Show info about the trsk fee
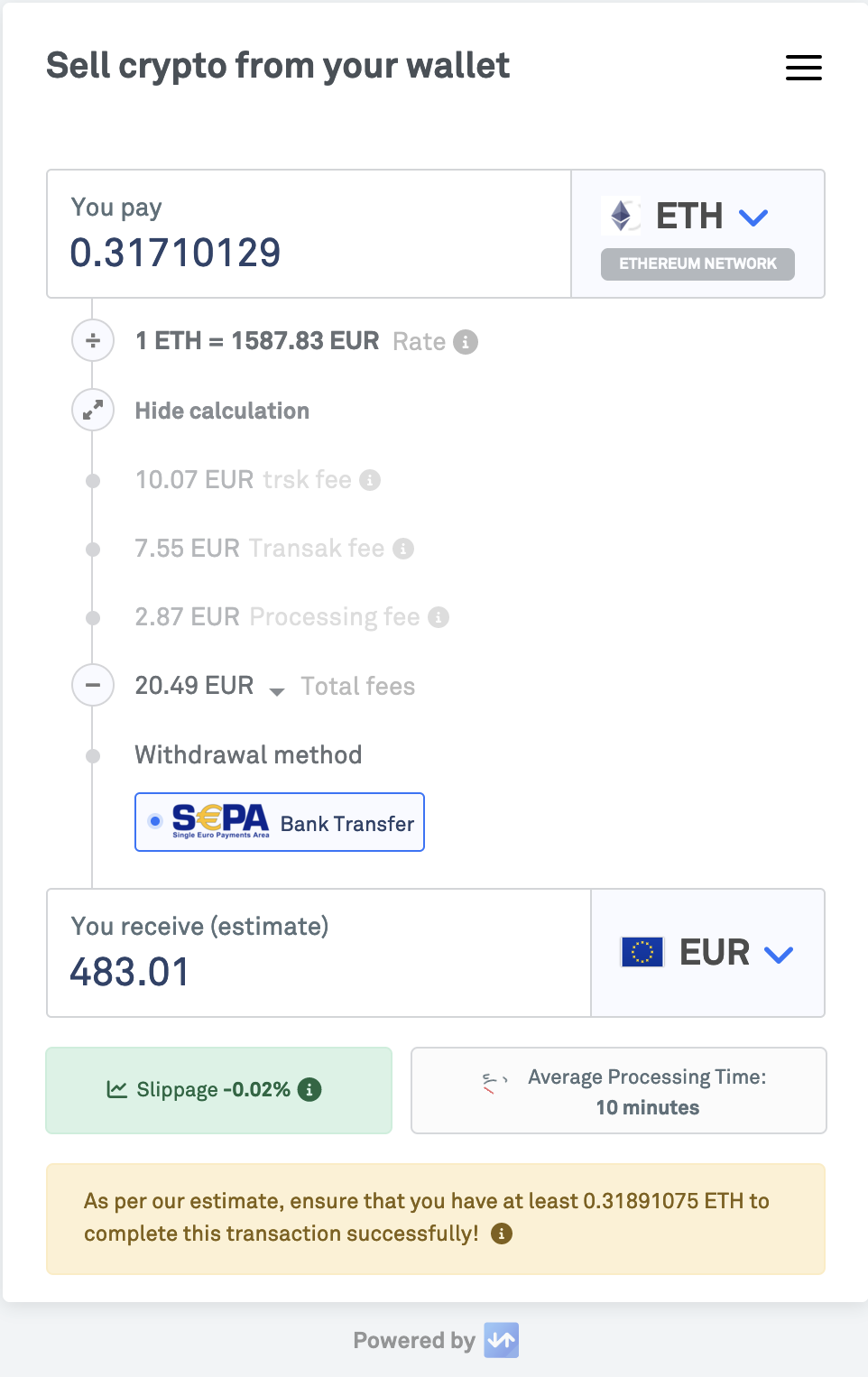The width and height of the screenshot is (868, 1377). (x=370, y=480)
